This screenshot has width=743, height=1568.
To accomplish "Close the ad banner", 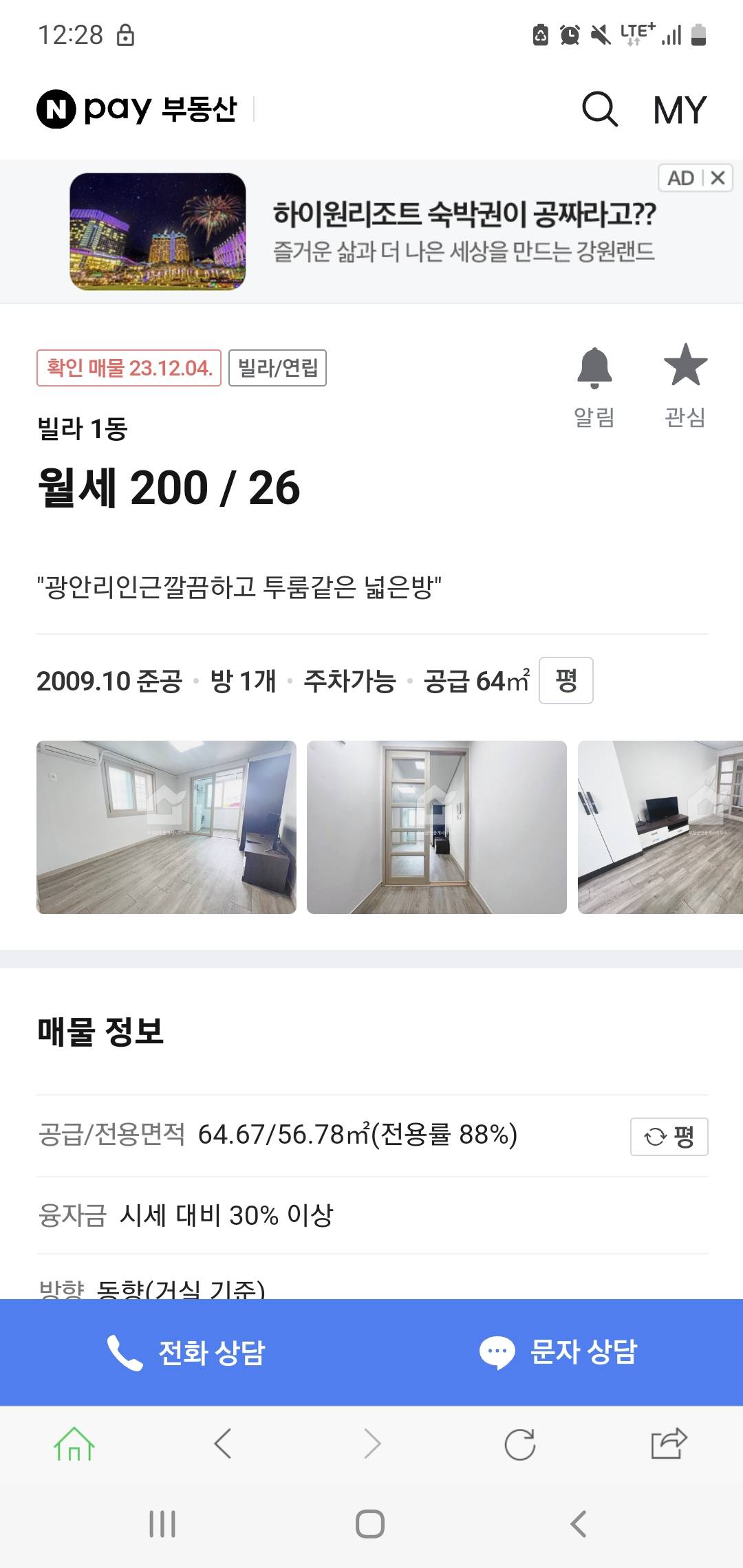I will (718, 178).
